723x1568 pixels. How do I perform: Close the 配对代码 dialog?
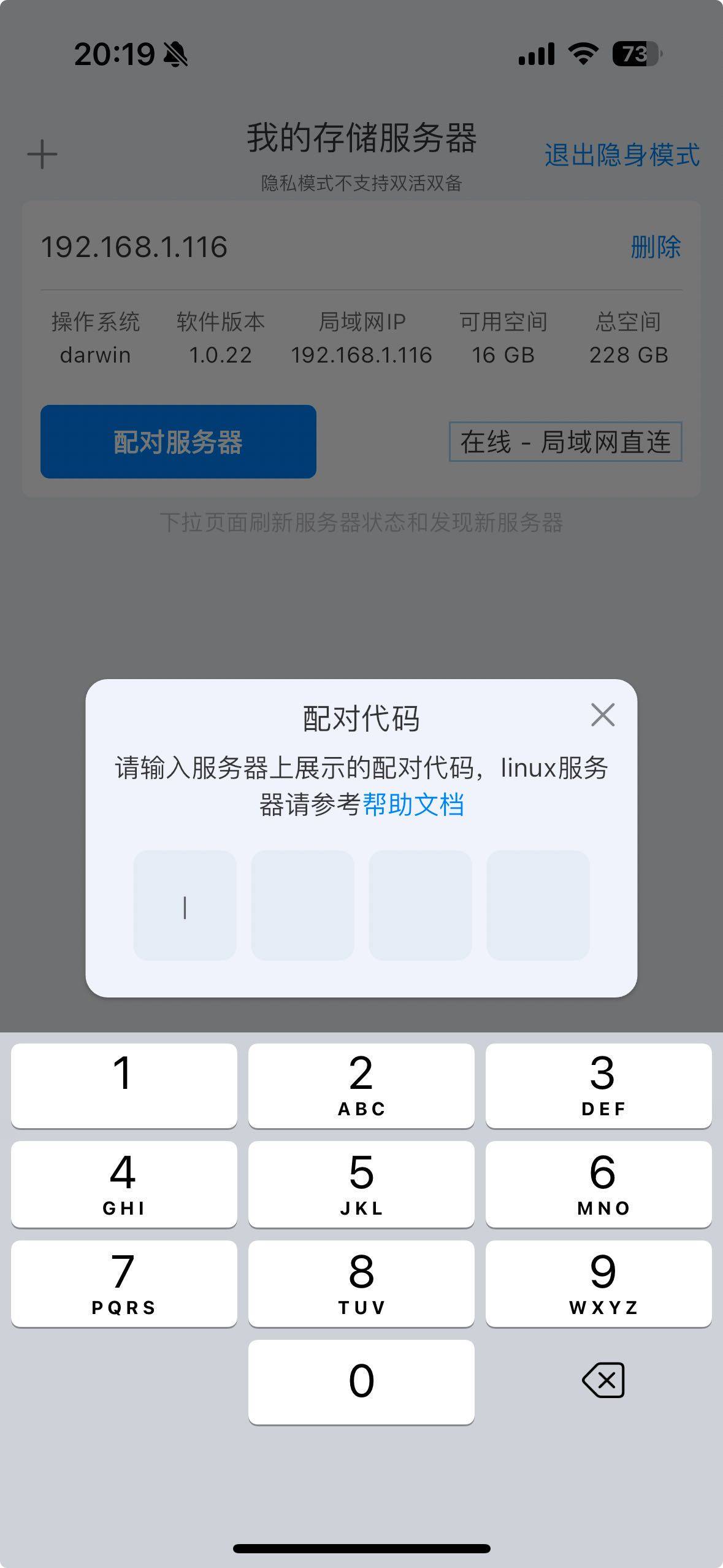click(x=603, y=715)
